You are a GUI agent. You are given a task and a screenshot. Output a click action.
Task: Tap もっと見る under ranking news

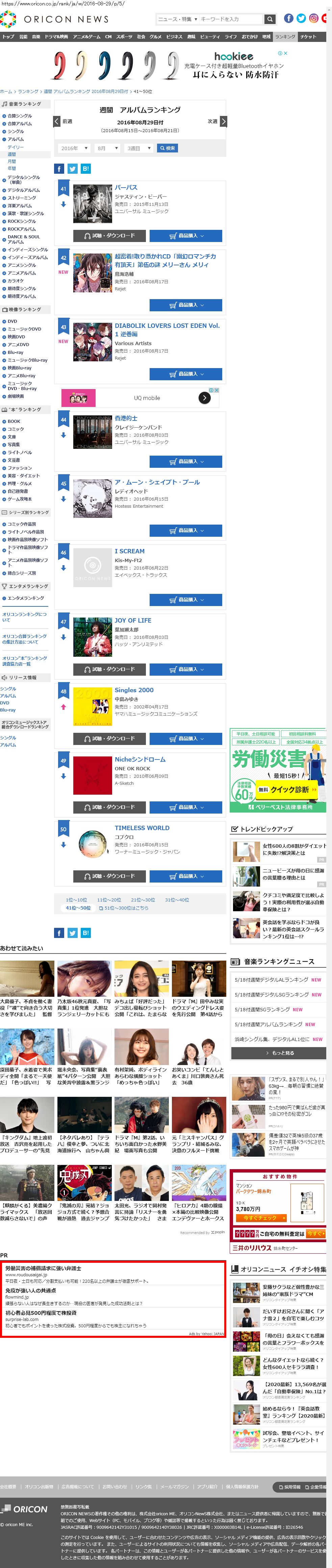[x=279, y=1053]
